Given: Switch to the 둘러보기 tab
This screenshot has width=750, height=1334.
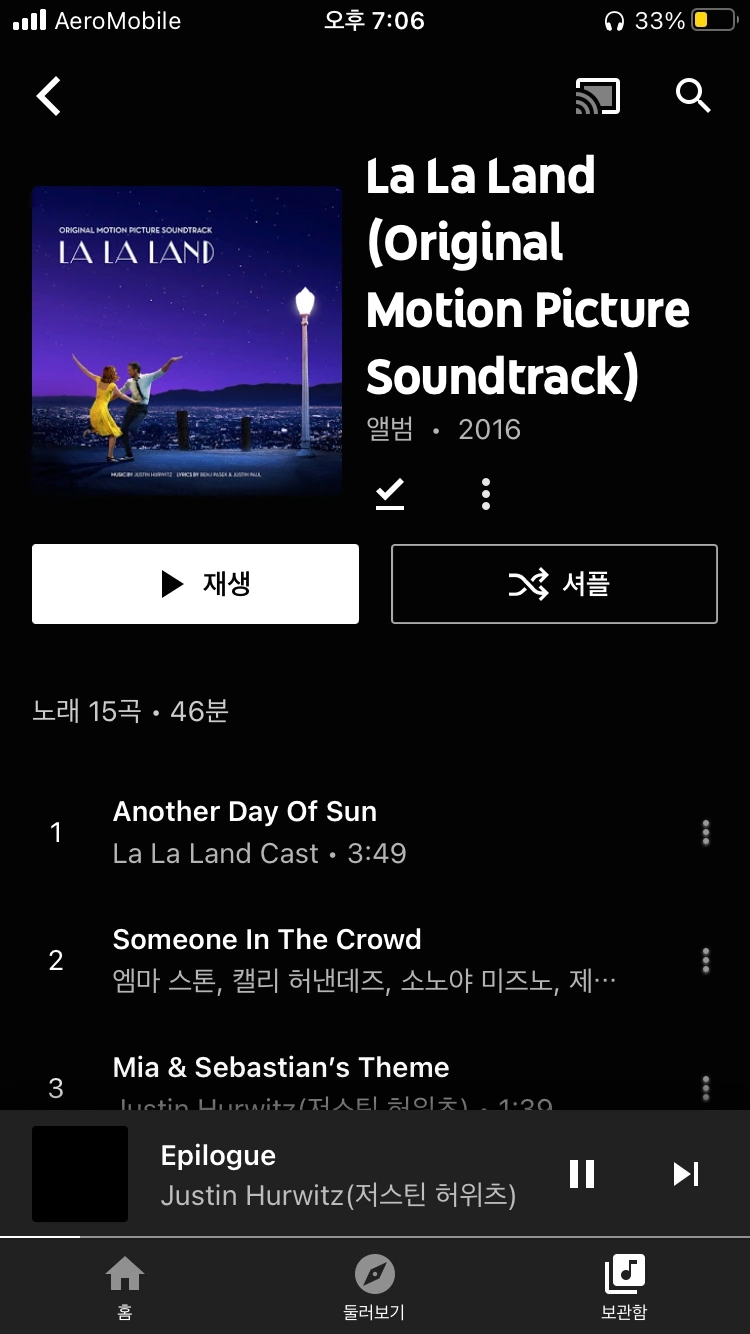Looking at the screenshot, I should coord(375,1287).
